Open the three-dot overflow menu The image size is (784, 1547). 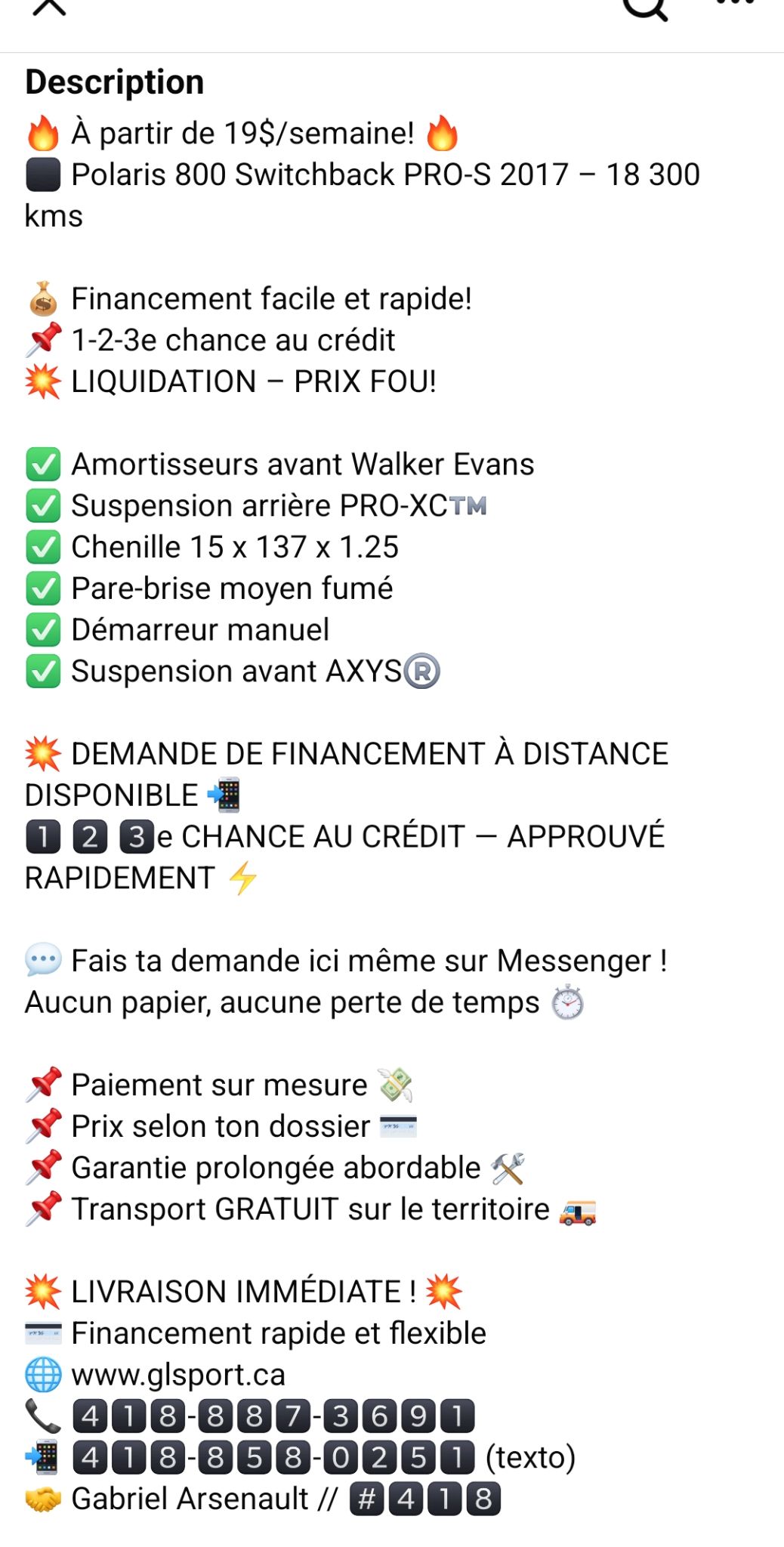click(x=735, y=3)
